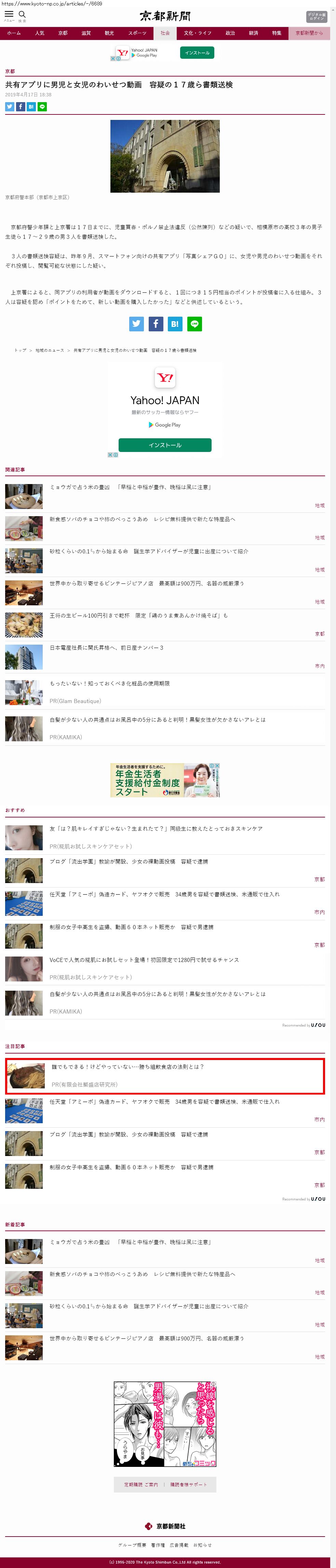Switch to the スポーツ tab

(137, 33)
